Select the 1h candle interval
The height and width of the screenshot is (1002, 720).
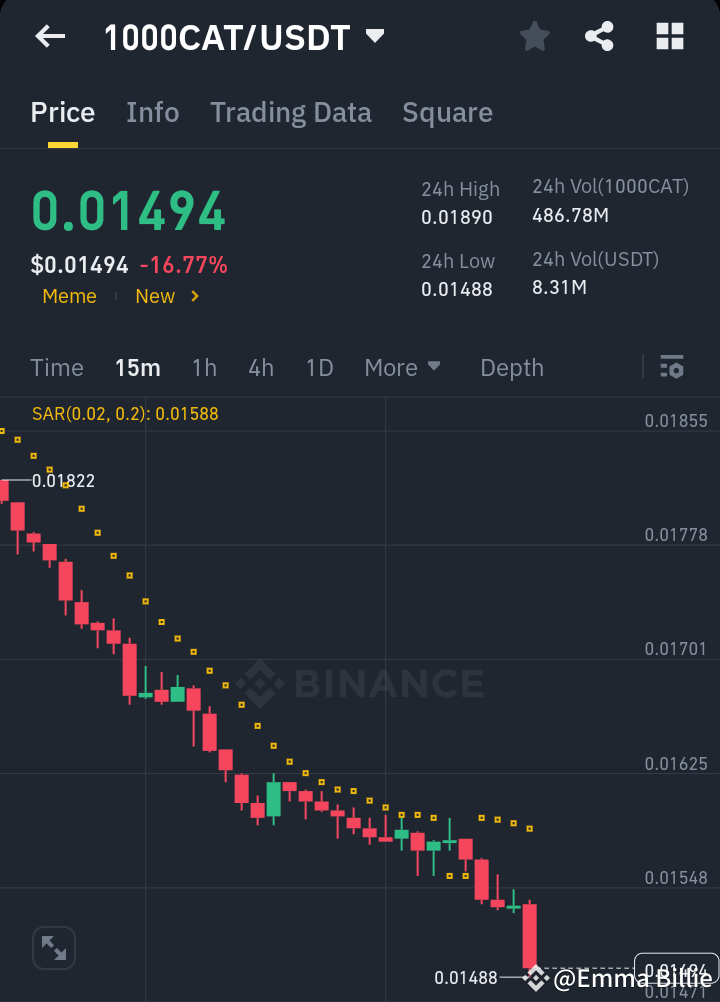tap(204, 368)
